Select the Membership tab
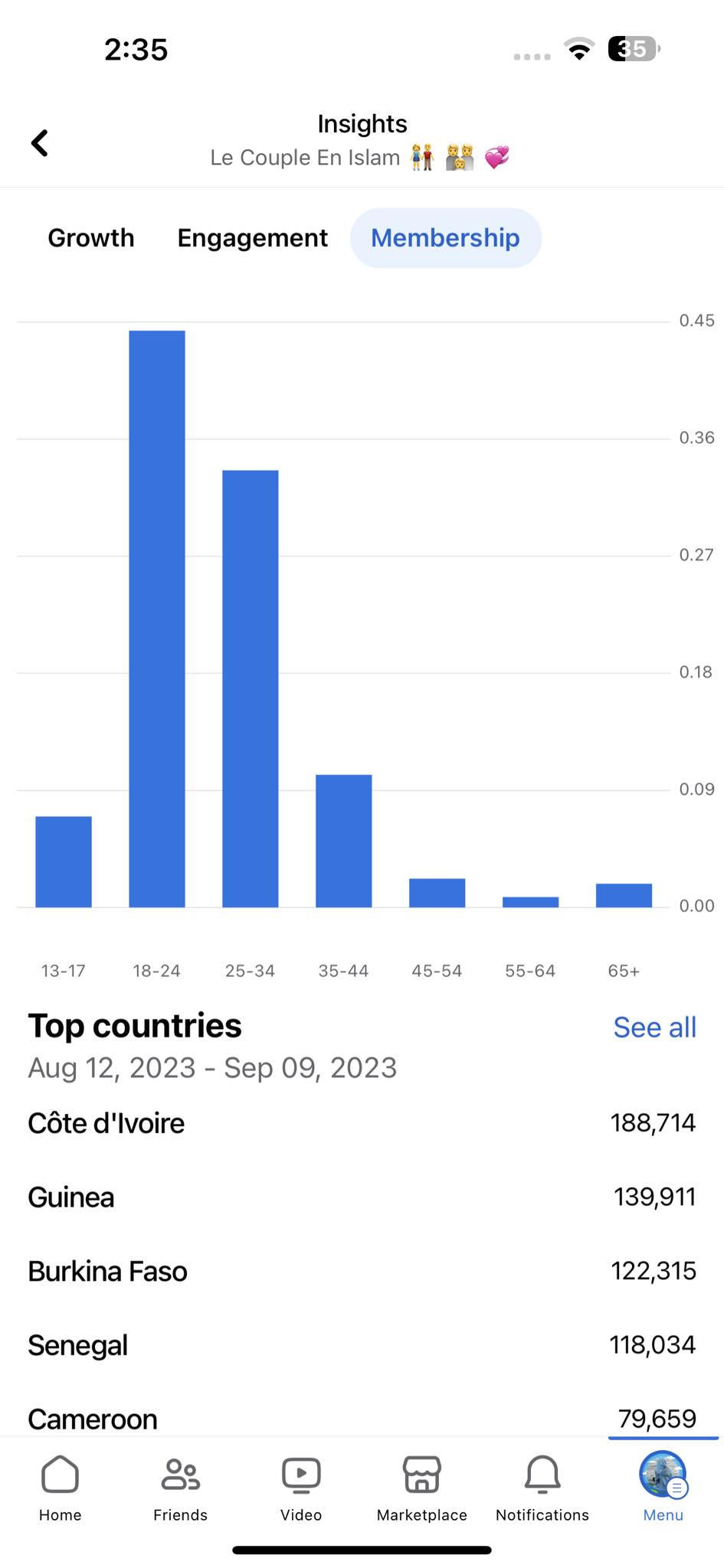The height and width of the screenshot is (1568, 724). (446, 238)
